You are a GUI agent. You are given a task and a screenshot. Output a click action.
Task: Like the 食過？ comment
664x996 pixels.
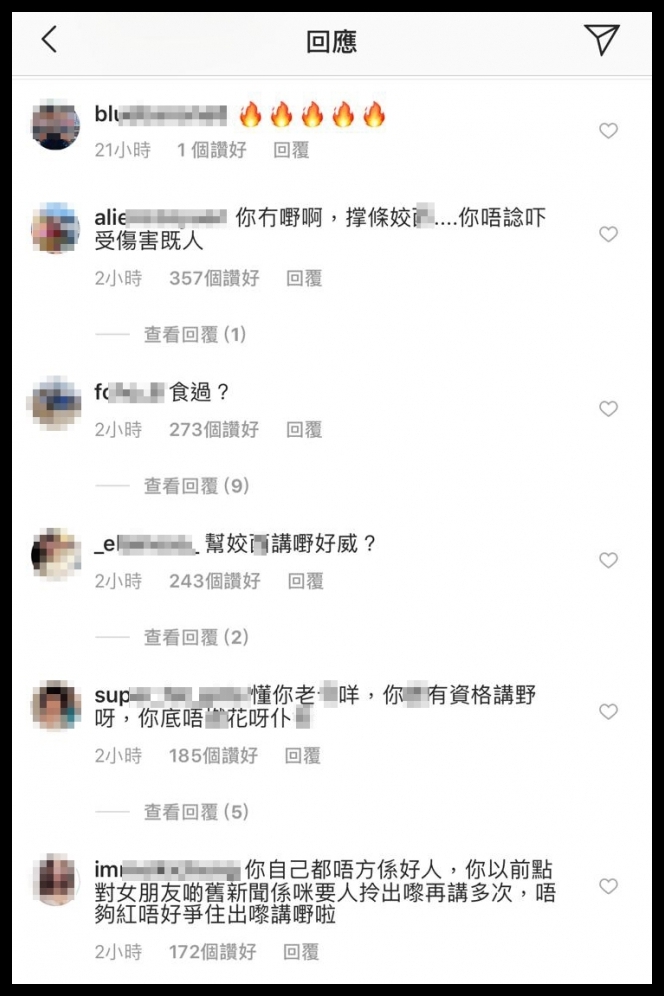[x=608, y=409]
